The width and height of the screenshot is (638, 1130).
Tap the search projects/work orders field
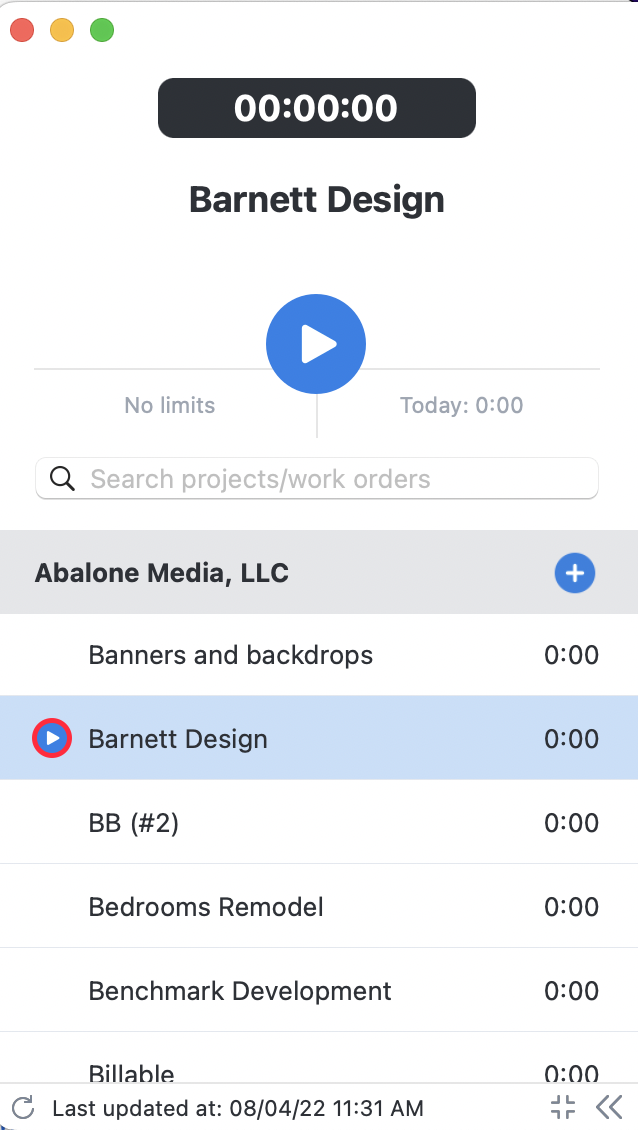tap(316, 479)
